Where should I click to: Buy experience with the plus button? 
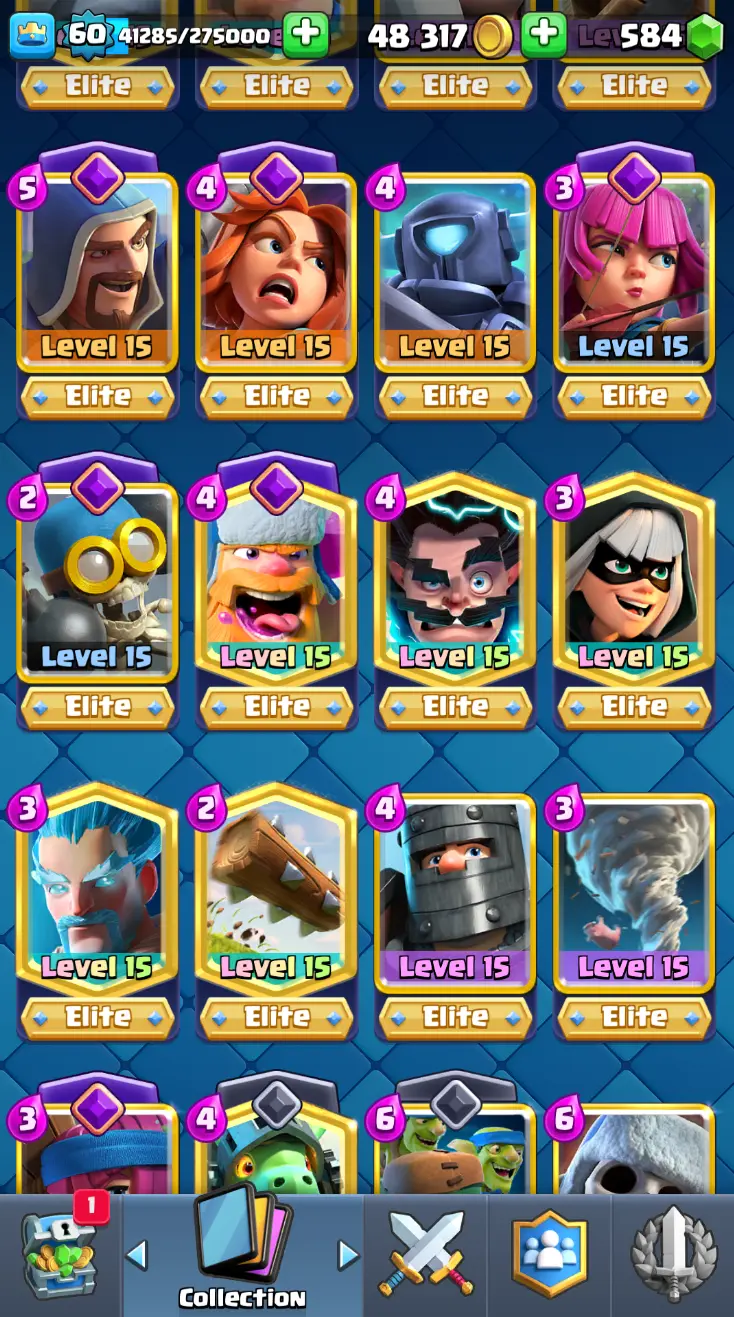point(305,35)
